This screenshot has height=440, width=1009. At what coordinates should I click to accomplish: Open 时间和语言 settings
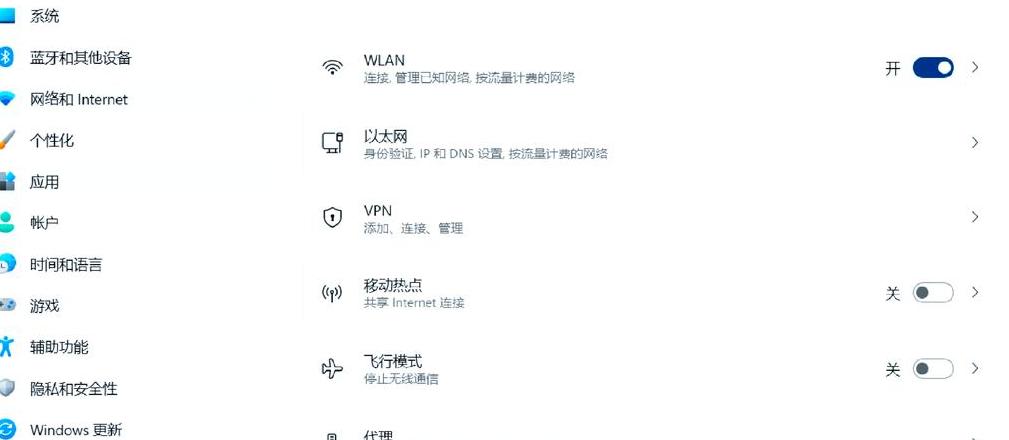click(x=65, y=265)
